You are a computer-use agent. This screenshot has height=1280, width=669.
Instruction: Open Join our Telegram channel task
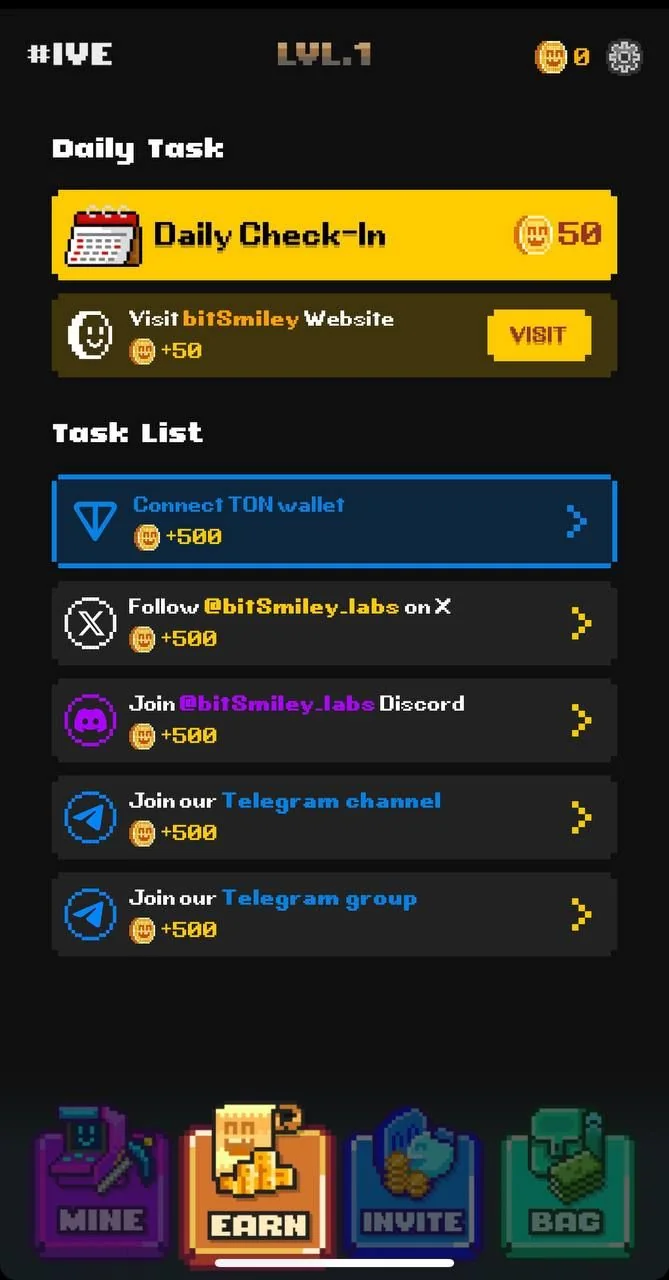[334, 817]
